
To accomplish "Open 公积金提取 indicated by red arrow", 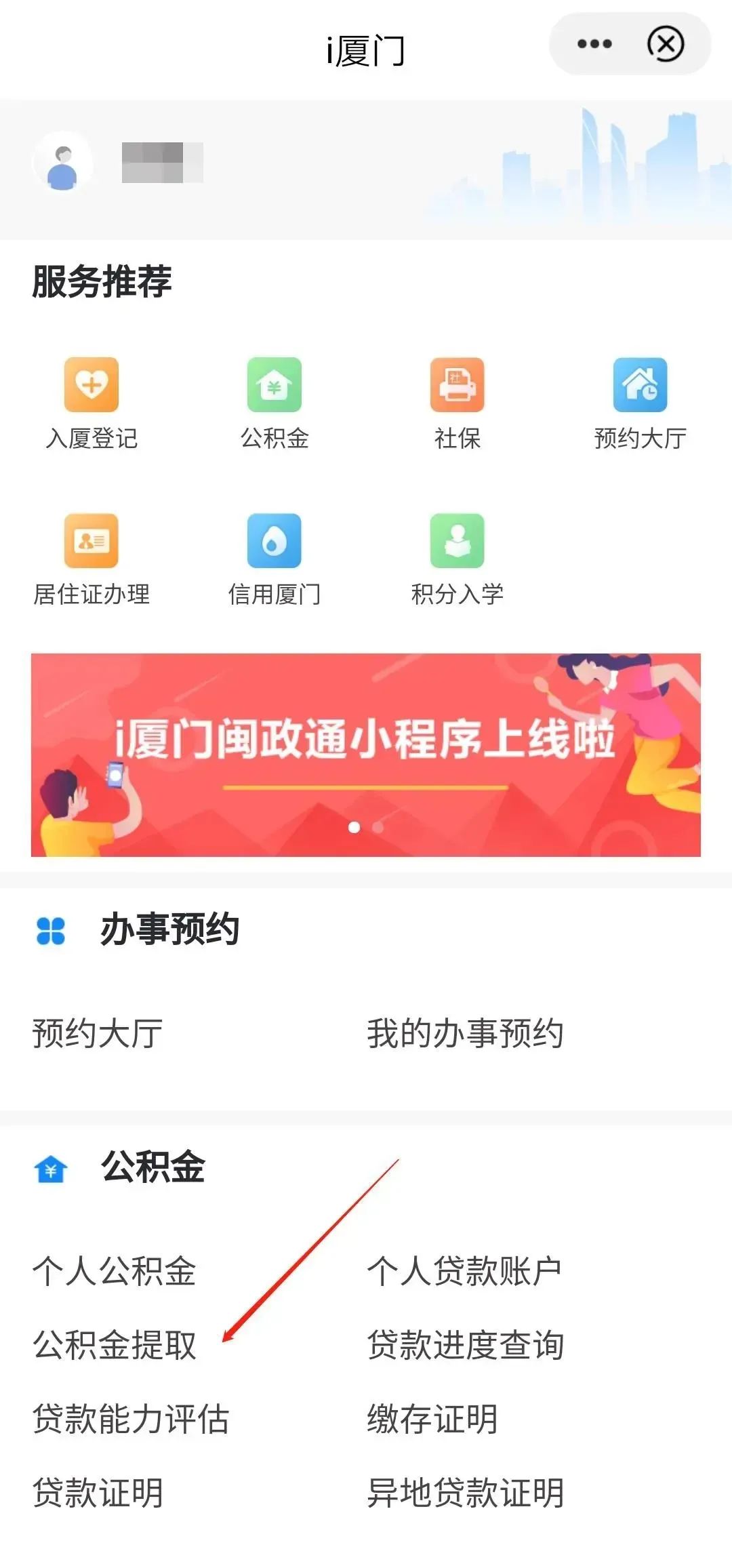I will click(x=114, y=1346).
